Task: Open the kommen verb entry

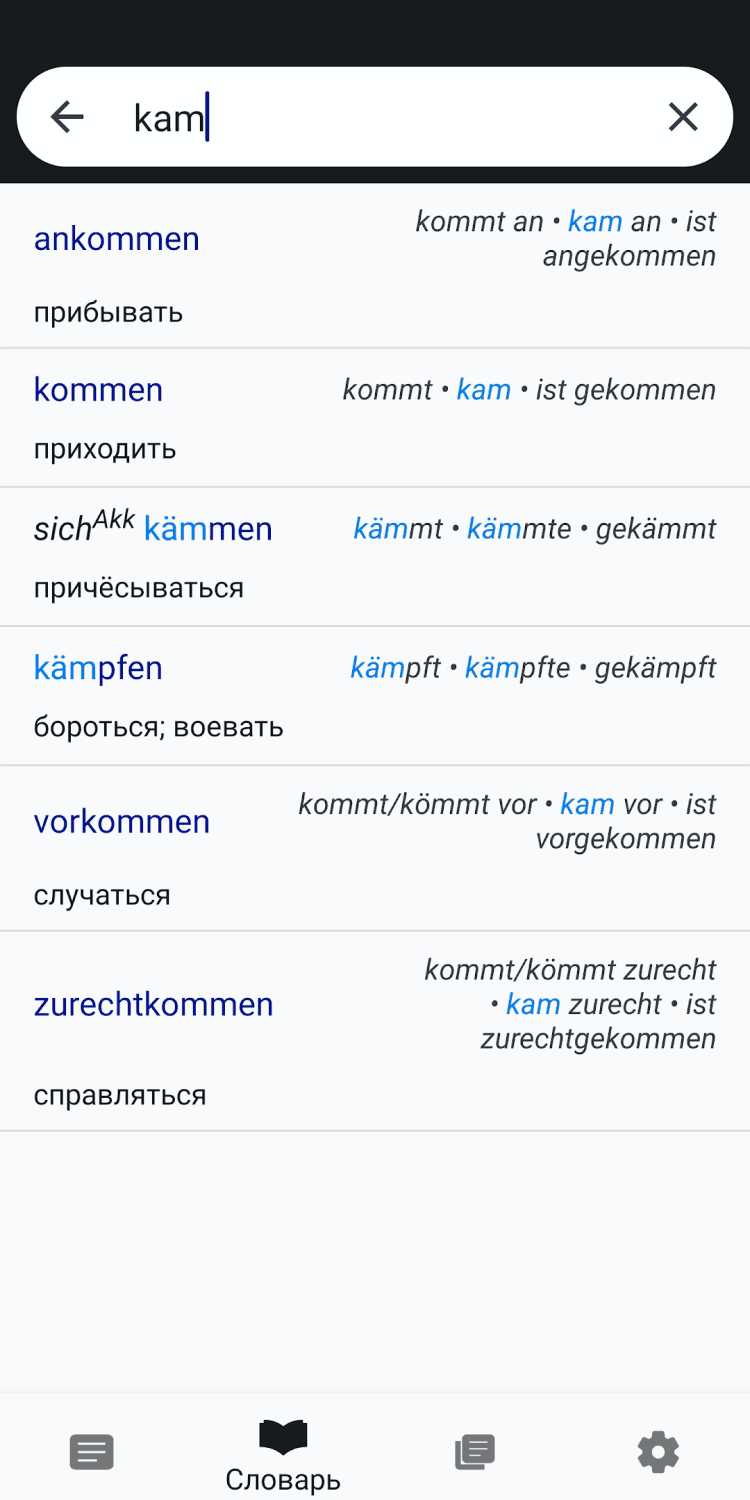Action: pos(375,418)
